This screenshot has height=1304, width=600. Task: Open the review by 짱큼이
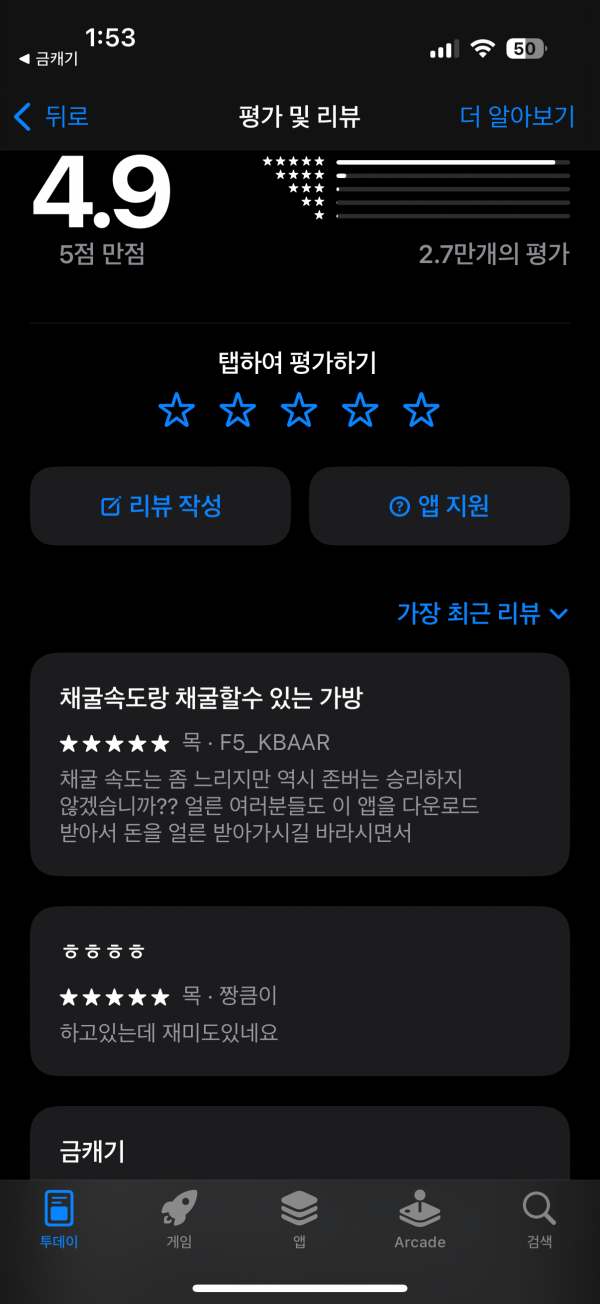point(300,991)
